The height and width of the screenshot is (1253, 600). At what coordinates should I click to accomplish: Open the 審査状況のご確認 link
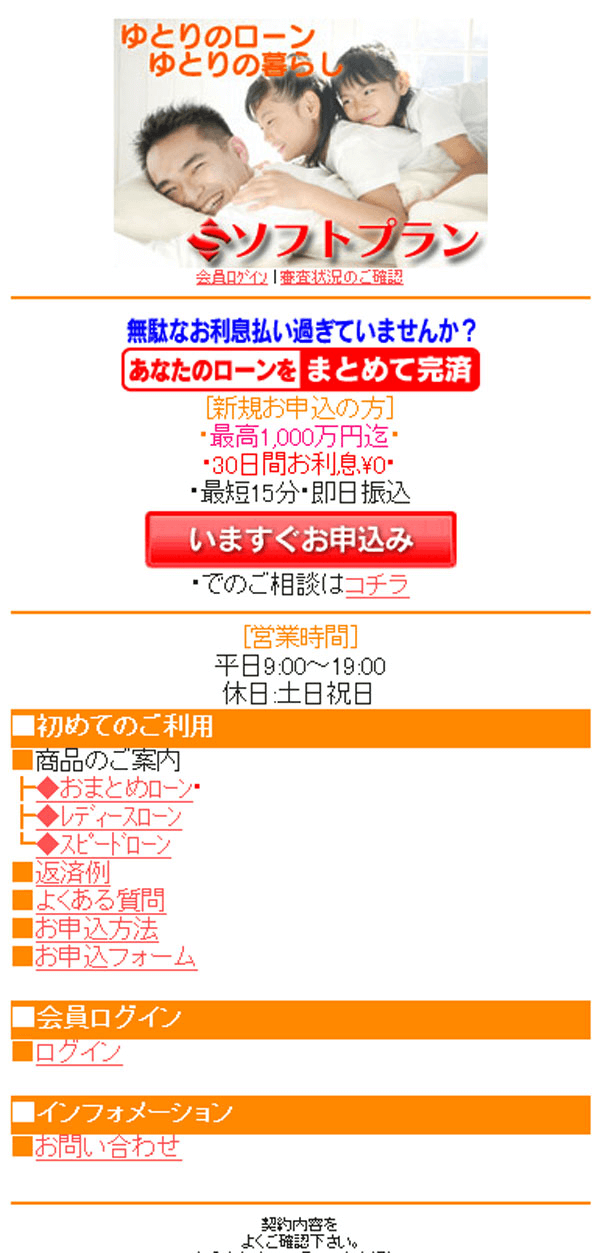(342, 277)
